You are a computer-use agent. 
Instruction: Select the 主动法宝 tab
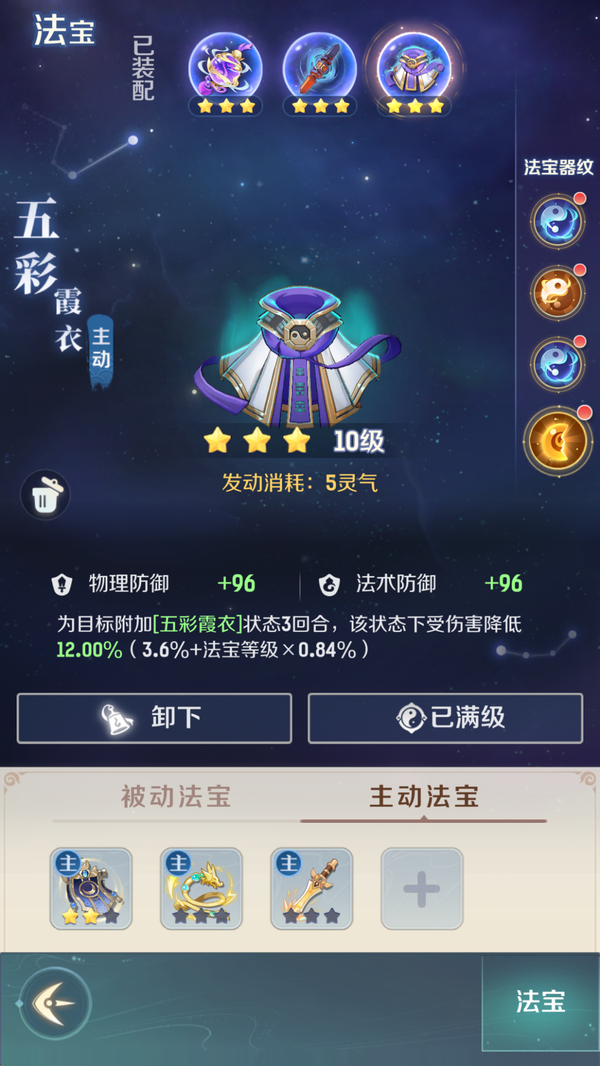pos(424,796)
